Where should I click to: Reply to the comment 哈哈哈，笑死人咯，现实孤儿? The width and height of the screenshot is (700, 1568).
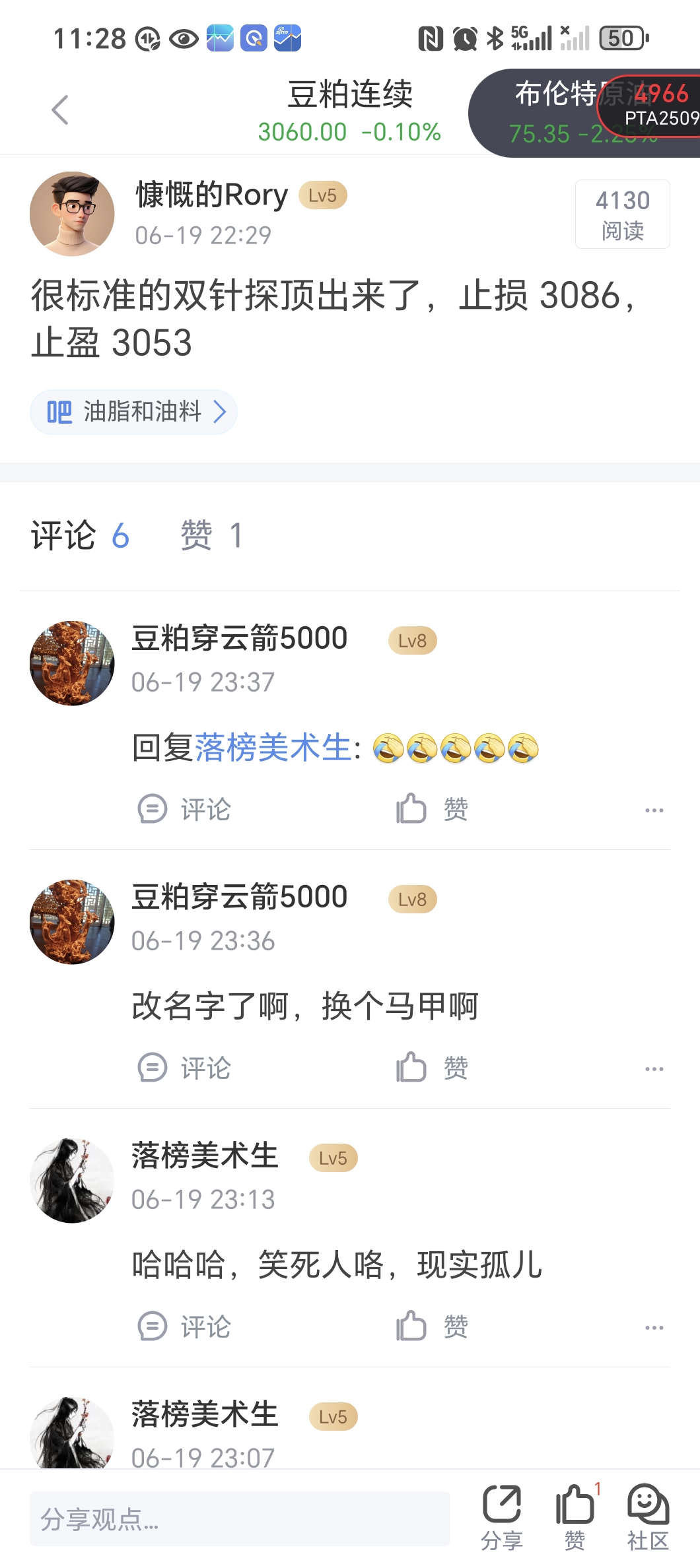click(x=185, y=1326)
